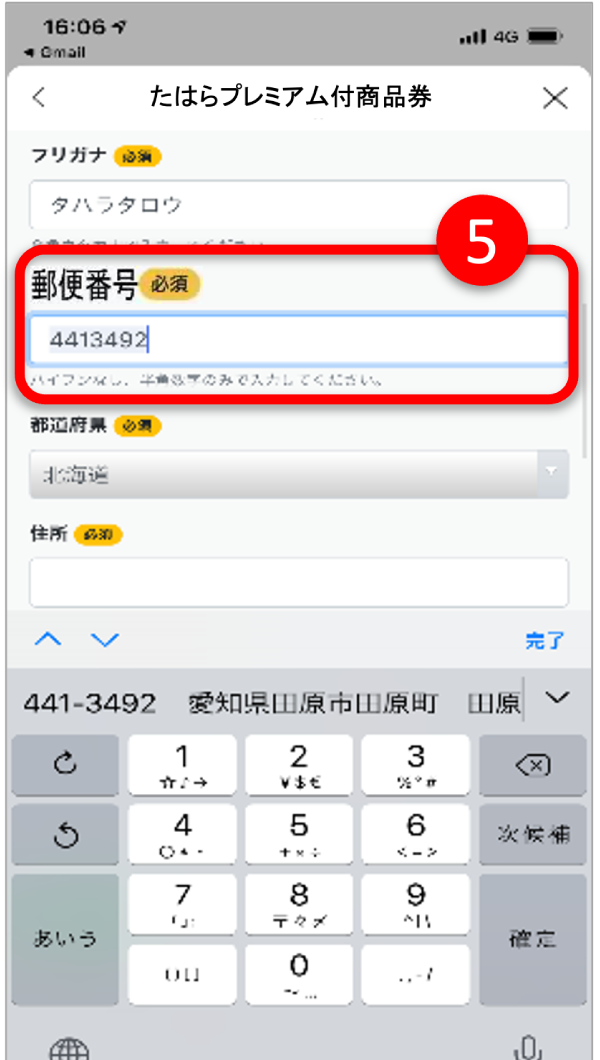Tap 完了 to dismiss the keyboard
The width and height of the screenshot is (600, 1060).
pos(545,641)
